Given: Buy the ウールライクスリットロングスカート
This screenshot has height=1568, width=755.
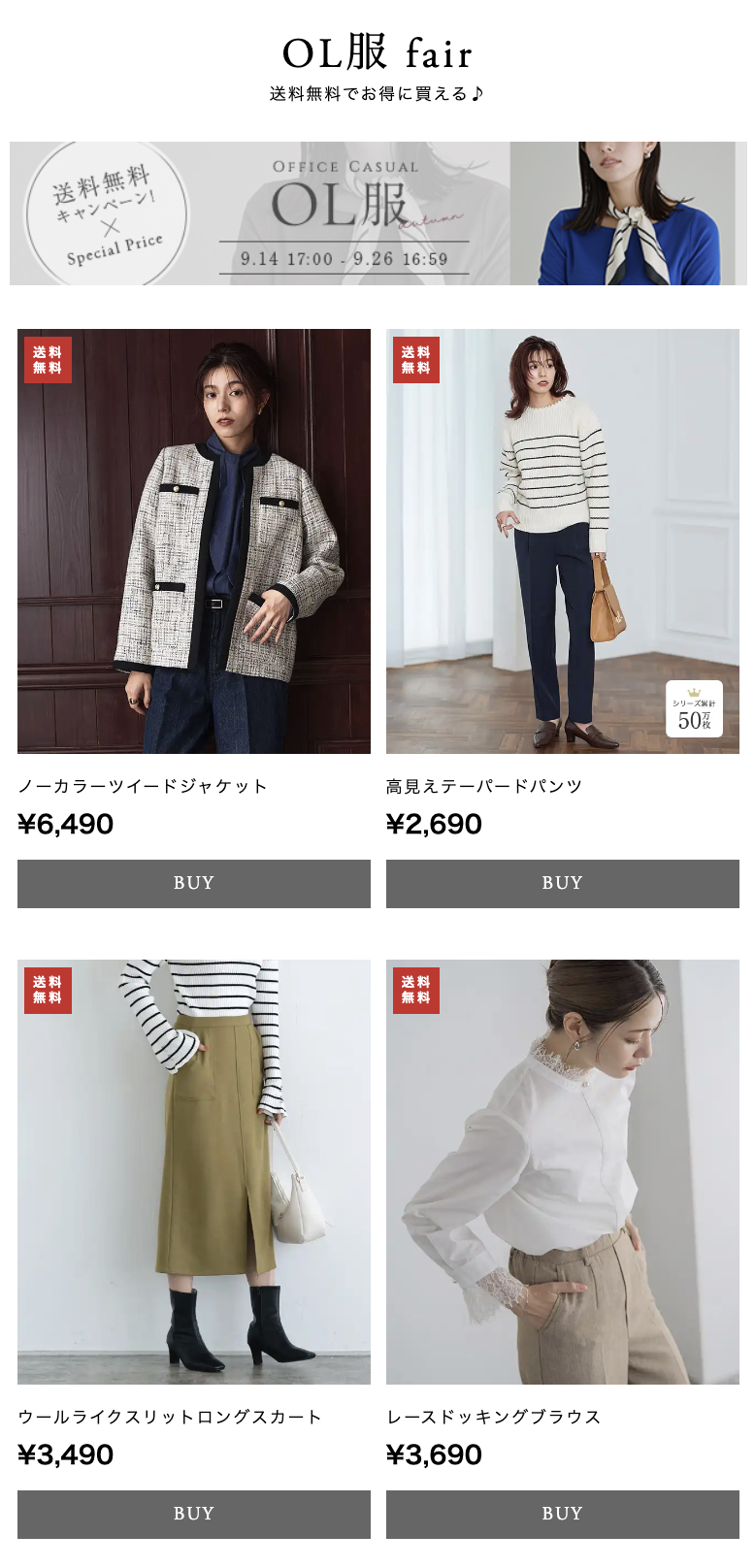Looking at the screenshot, I should click(x=194, y=1514).
